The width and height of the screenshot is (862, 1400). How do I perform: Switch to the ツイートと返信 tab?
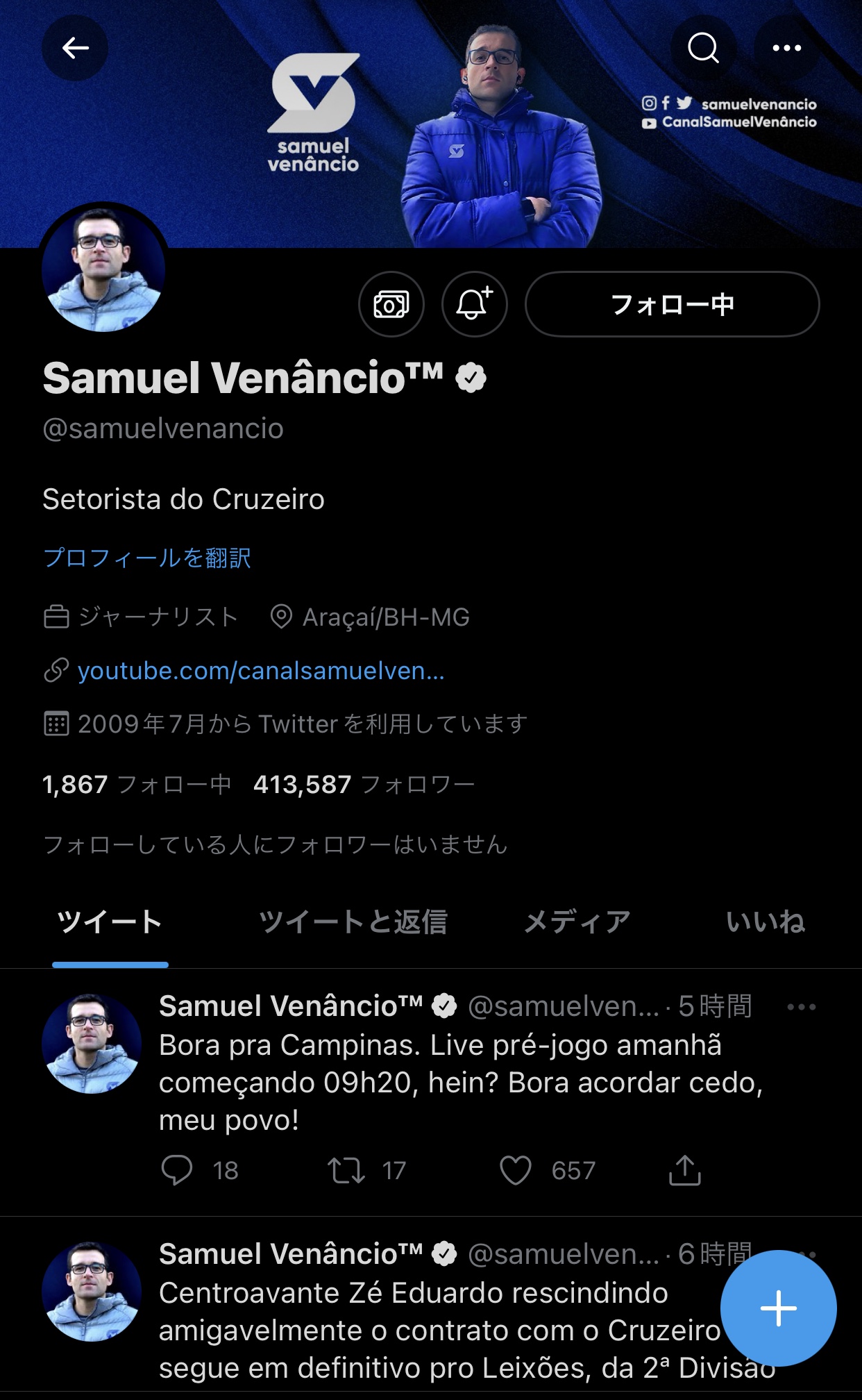(x=353, y=922)
